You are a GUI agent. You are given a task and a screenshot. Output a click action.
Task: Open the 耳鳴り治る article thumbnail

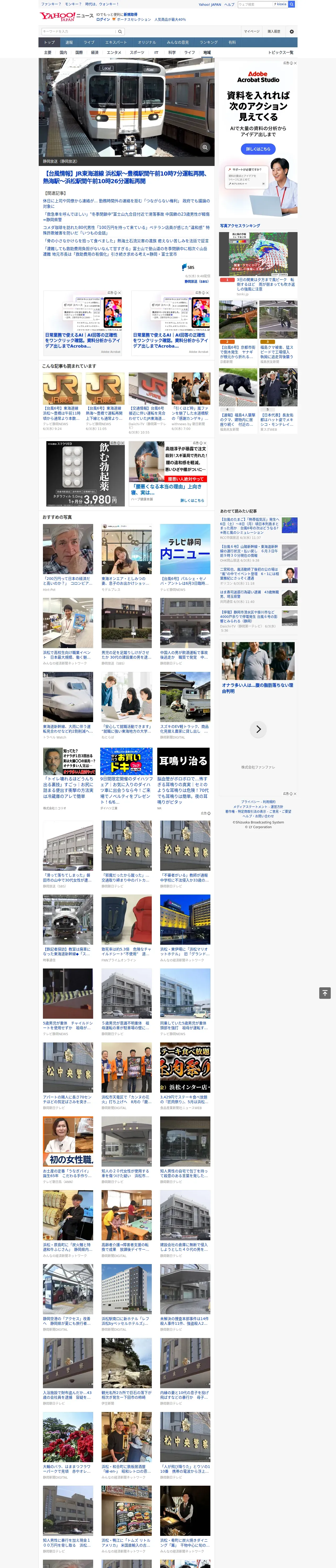185,760
